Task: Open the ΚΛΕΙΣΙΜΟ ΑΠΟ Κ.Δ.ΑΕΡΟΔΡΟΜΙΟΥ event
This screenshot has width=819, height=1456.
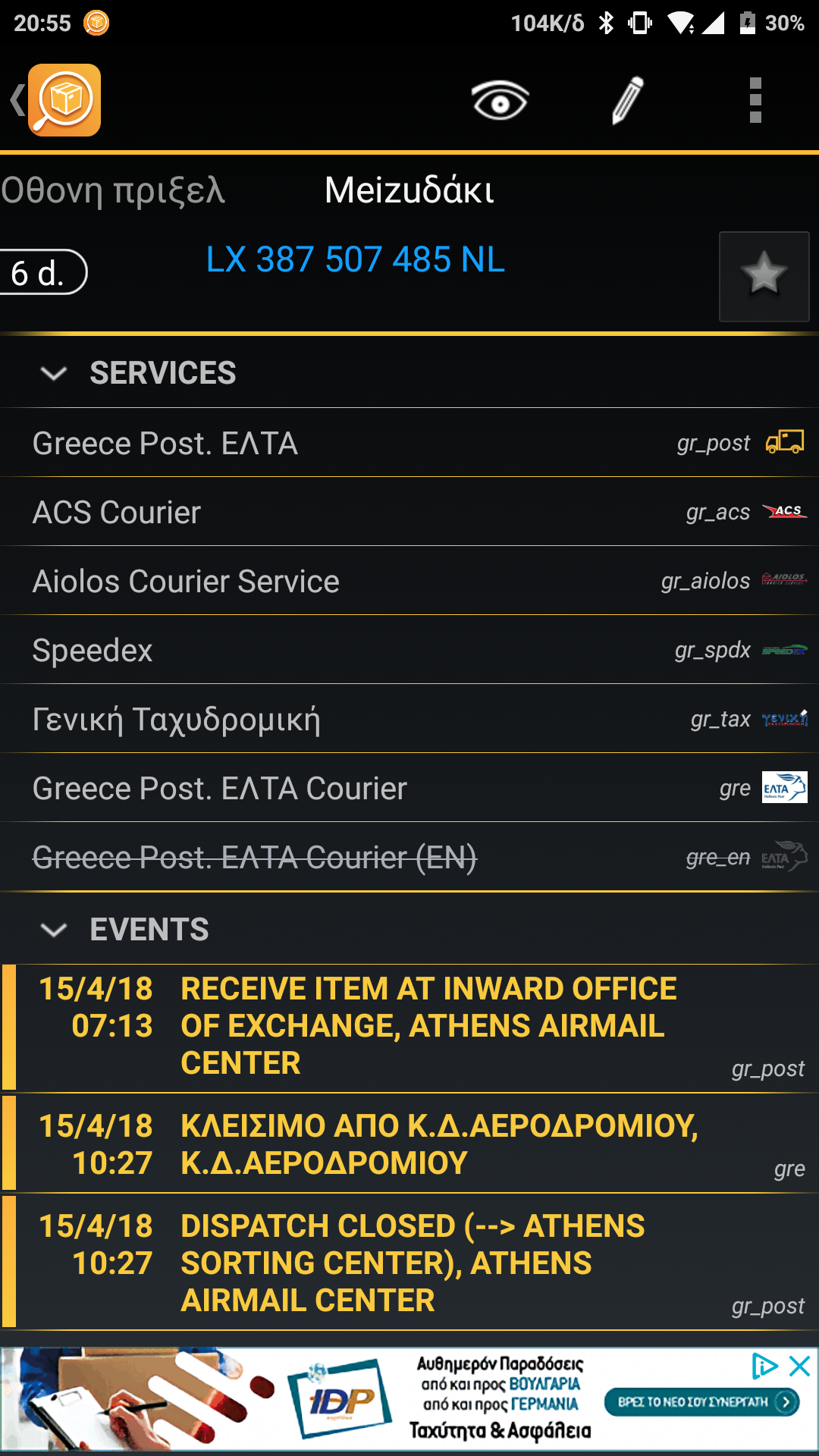Action: coord(409,1144)
